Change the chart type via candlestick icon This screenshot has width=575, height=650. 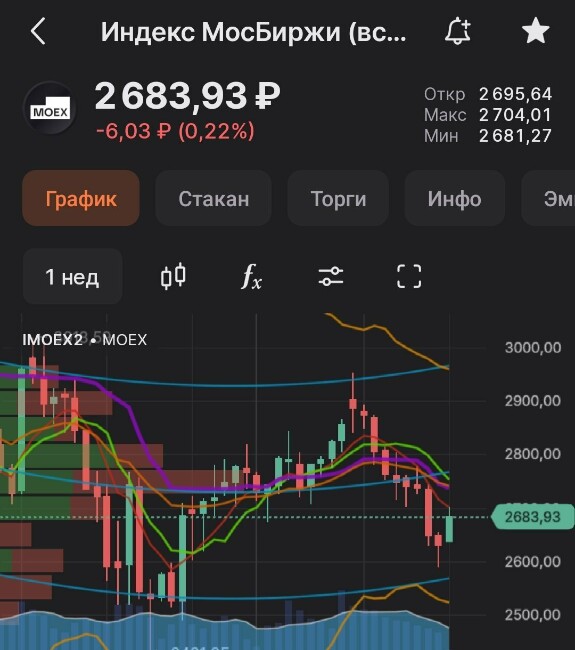(173, 276)
